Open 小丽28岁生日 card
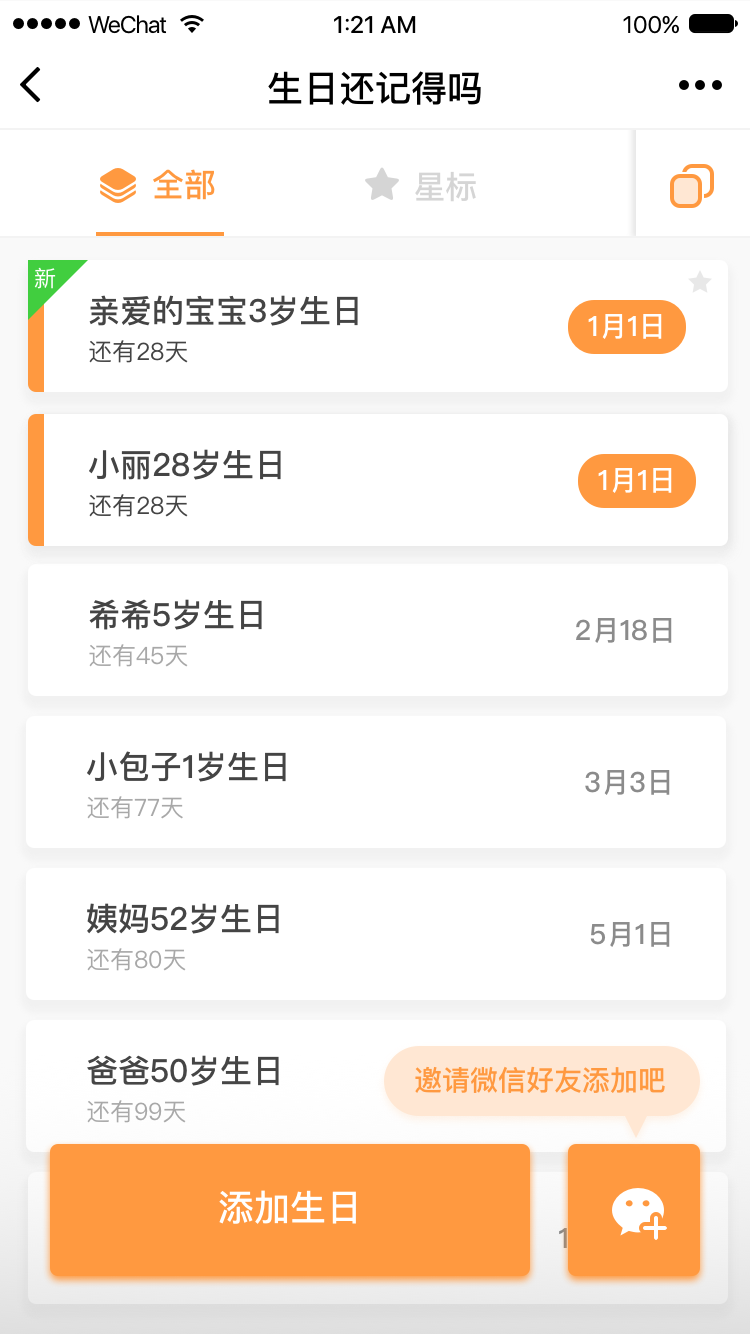Image resolution: width=750 pixels, height=1334 pixels. pyautogui.click(x=378, y=480)
